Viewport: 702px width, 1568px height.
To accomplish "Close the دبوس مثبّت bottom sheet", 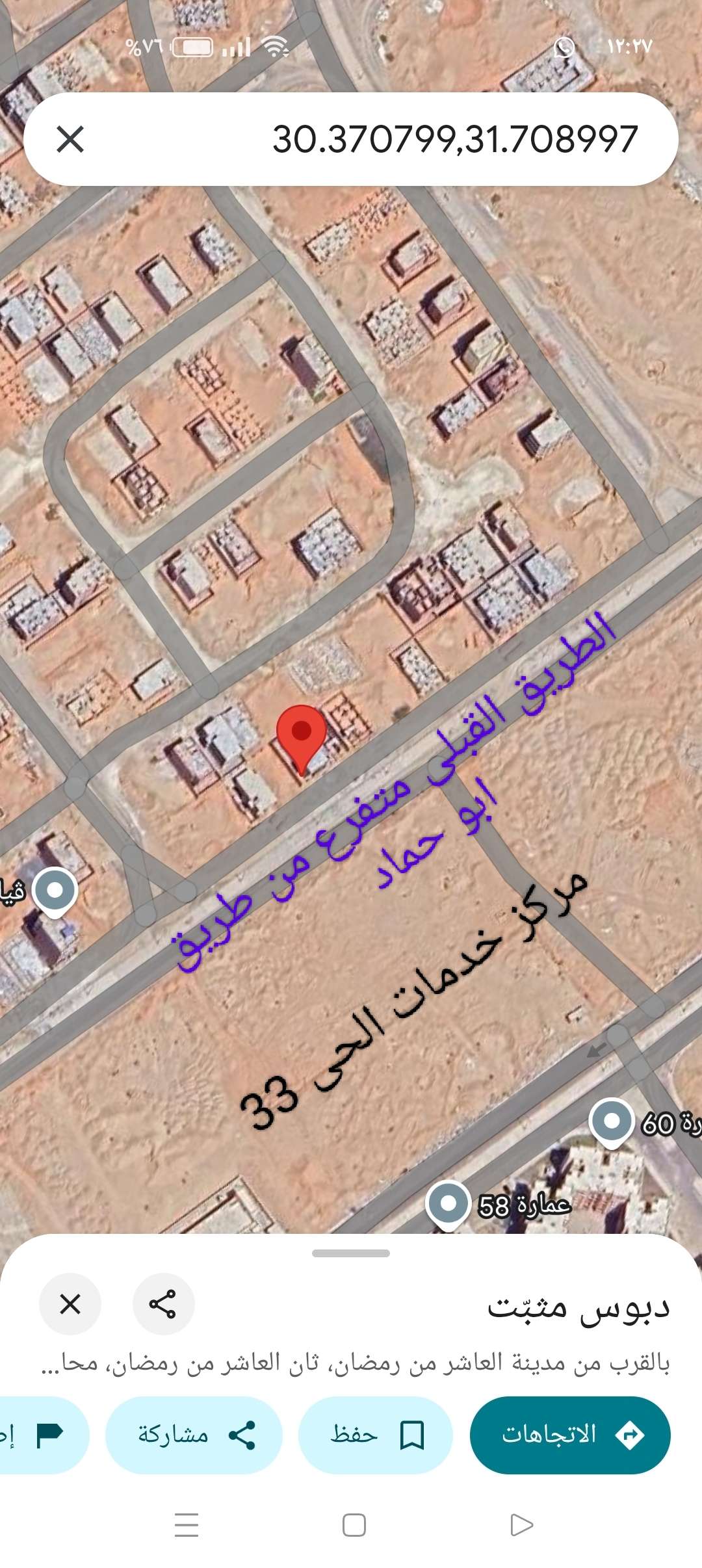I will (70, 1303).
